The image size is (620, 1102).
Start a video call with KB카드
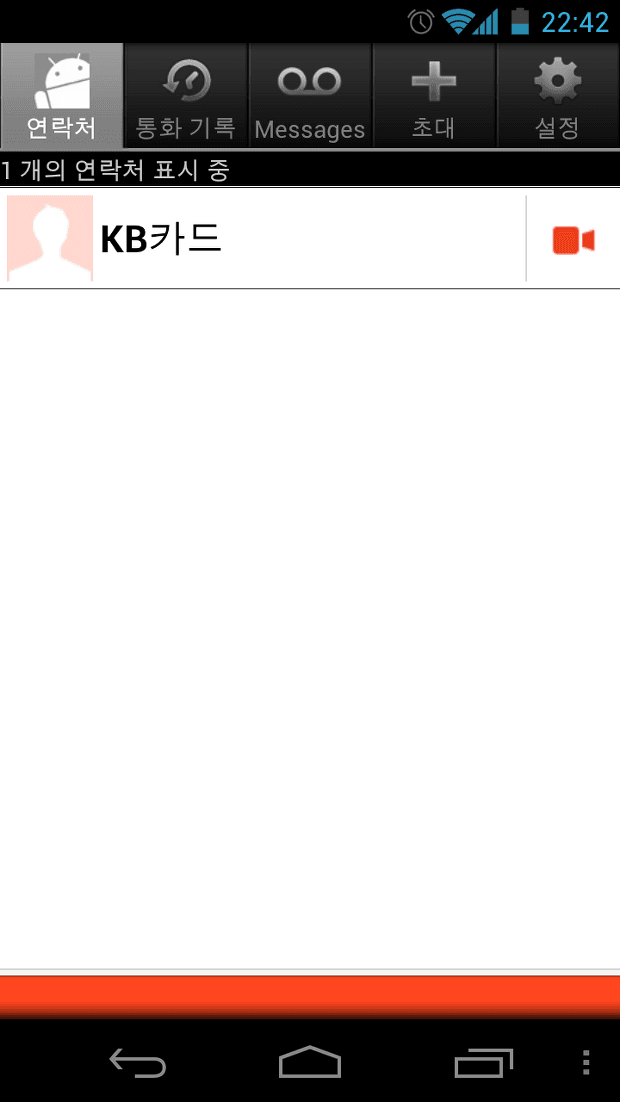pos(573,240)
